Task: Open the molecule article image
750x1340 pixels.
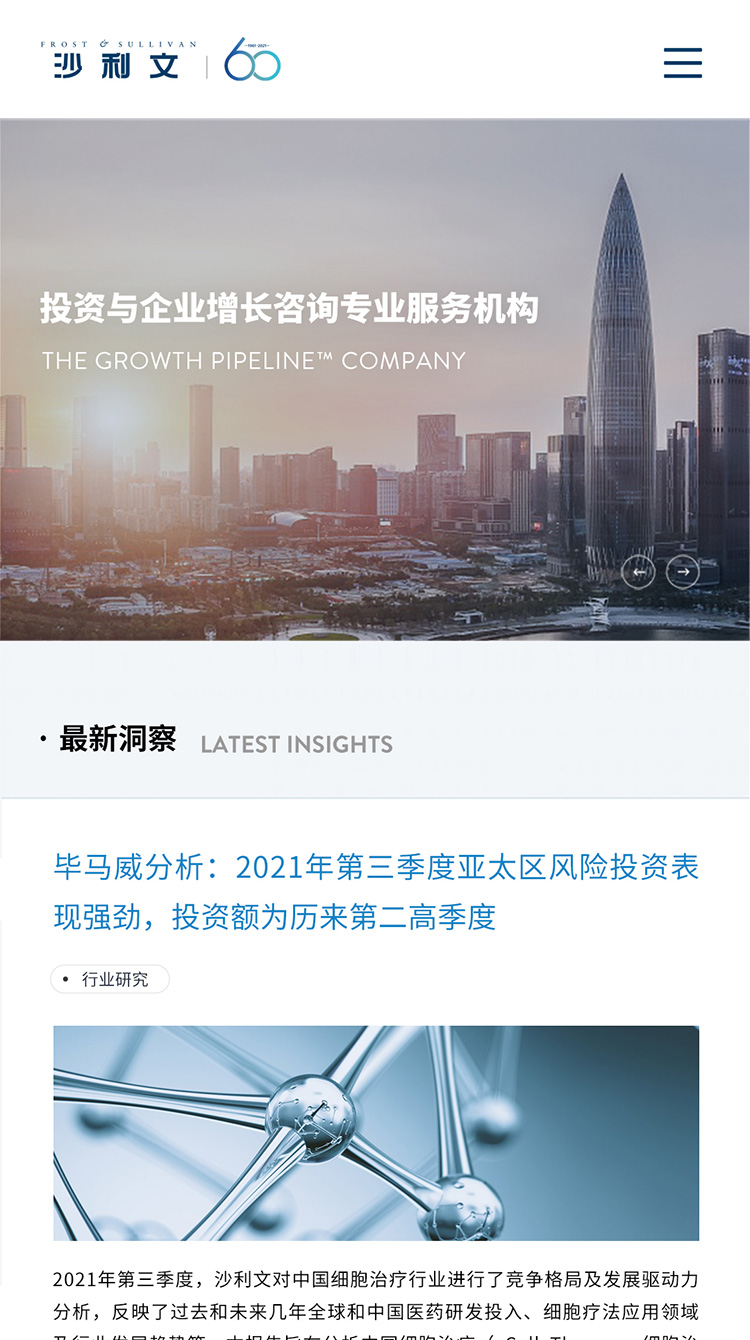Action: (376, 1132)
